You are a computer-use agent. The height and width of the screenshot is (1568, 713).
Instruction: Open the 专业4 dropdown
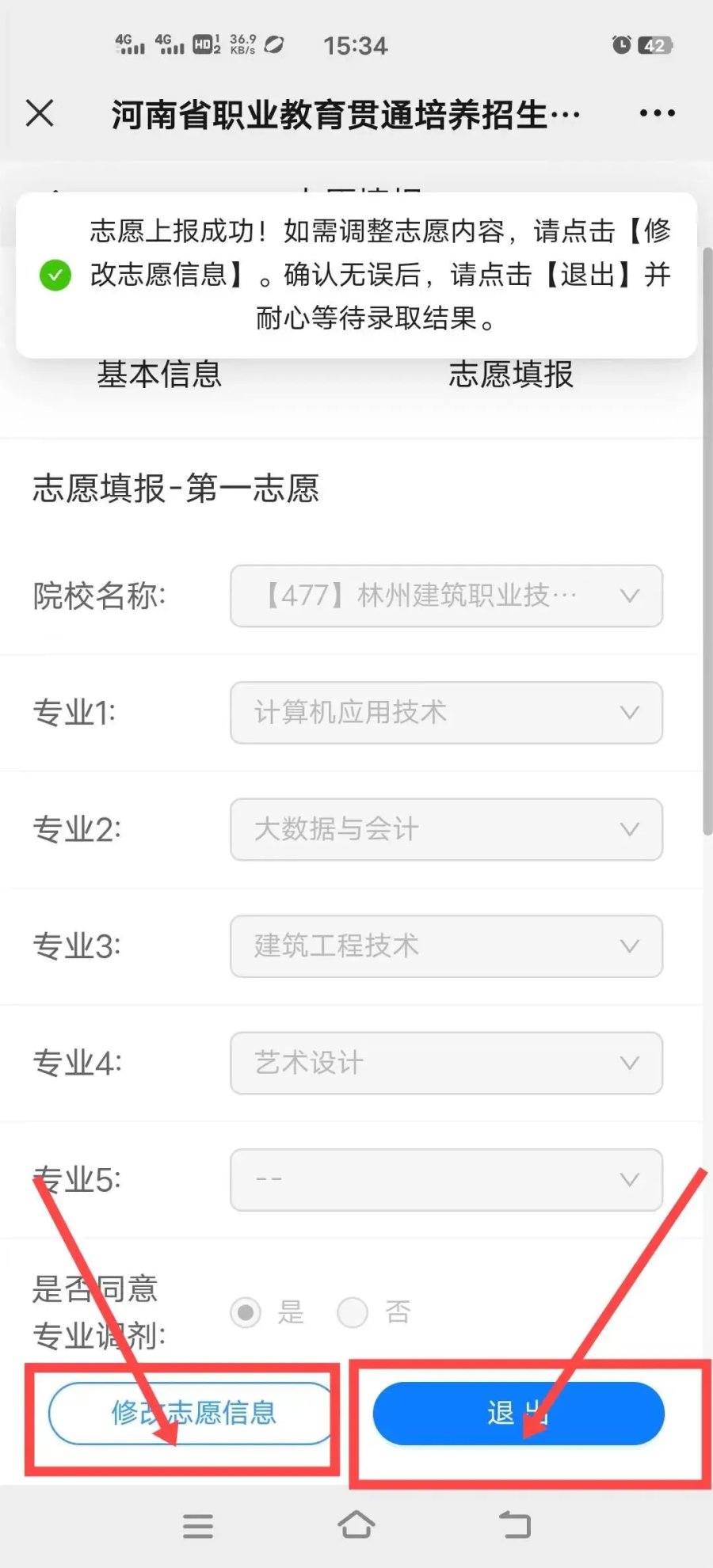coord(446,1063)
